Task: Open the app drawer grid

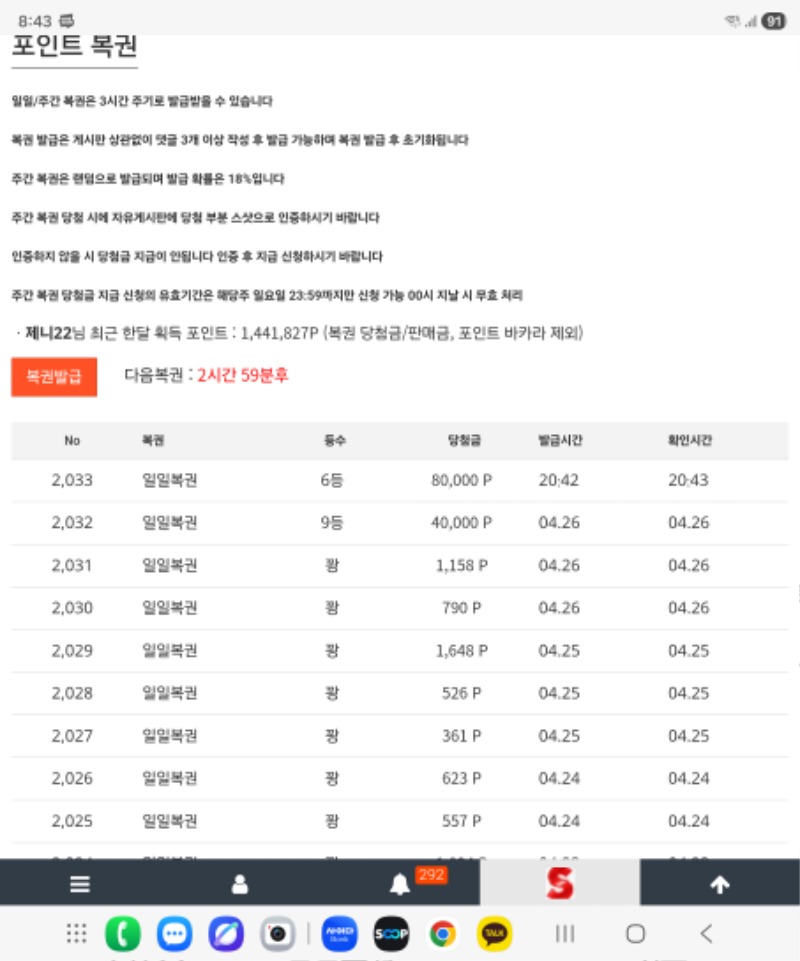Action: click(x=77, y=934)
